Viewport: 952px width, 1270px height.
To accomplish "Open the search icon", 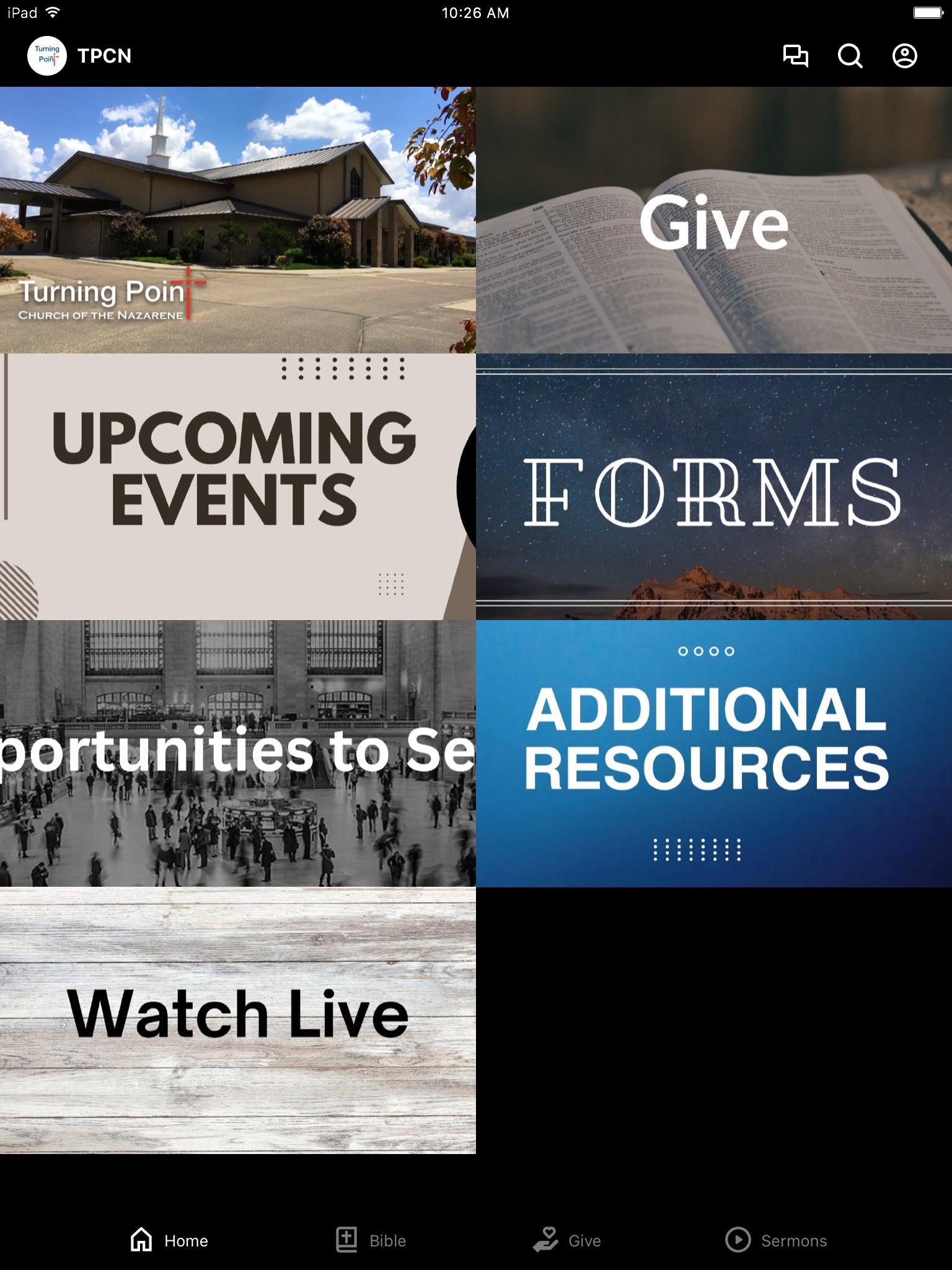I will point(850,56).
